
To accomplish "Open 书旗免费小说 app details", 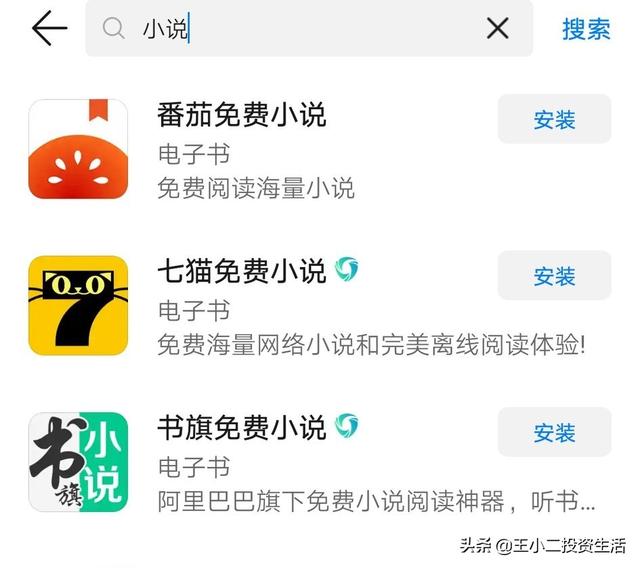I will click(242, 428).
